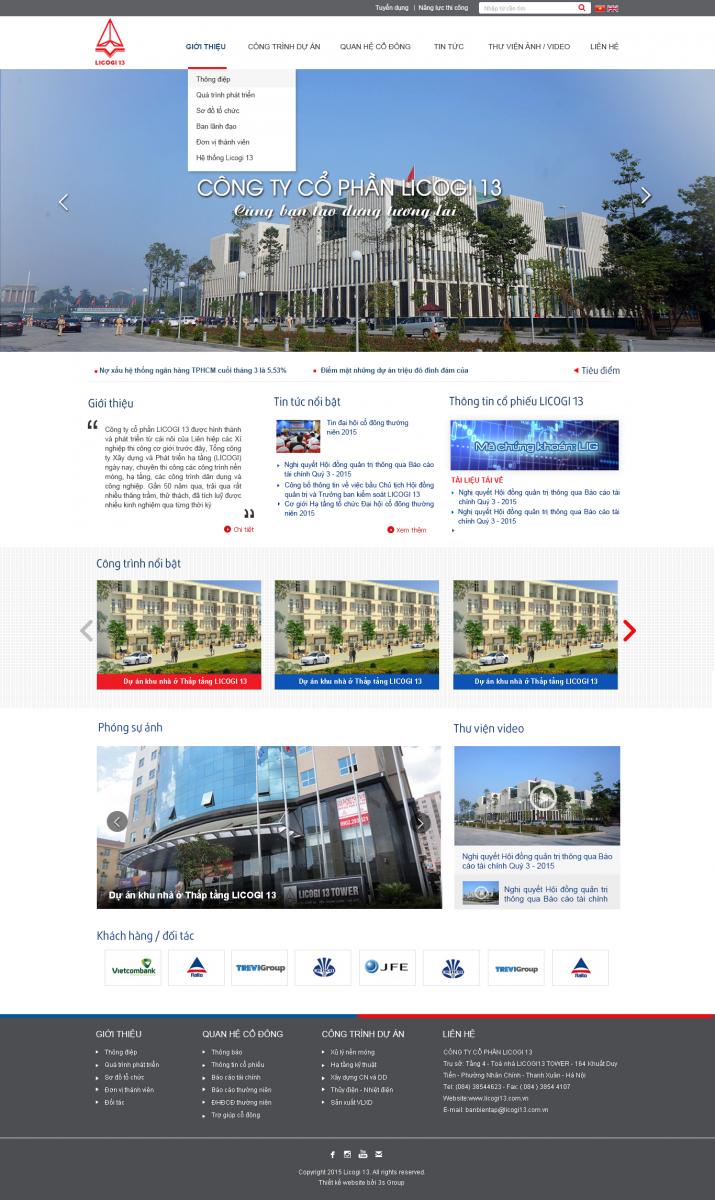The image size is (715, 1200).
Task: Go to next Phóng sự ảnh photo
Action: pyautogui.click(x=421, y=822)
